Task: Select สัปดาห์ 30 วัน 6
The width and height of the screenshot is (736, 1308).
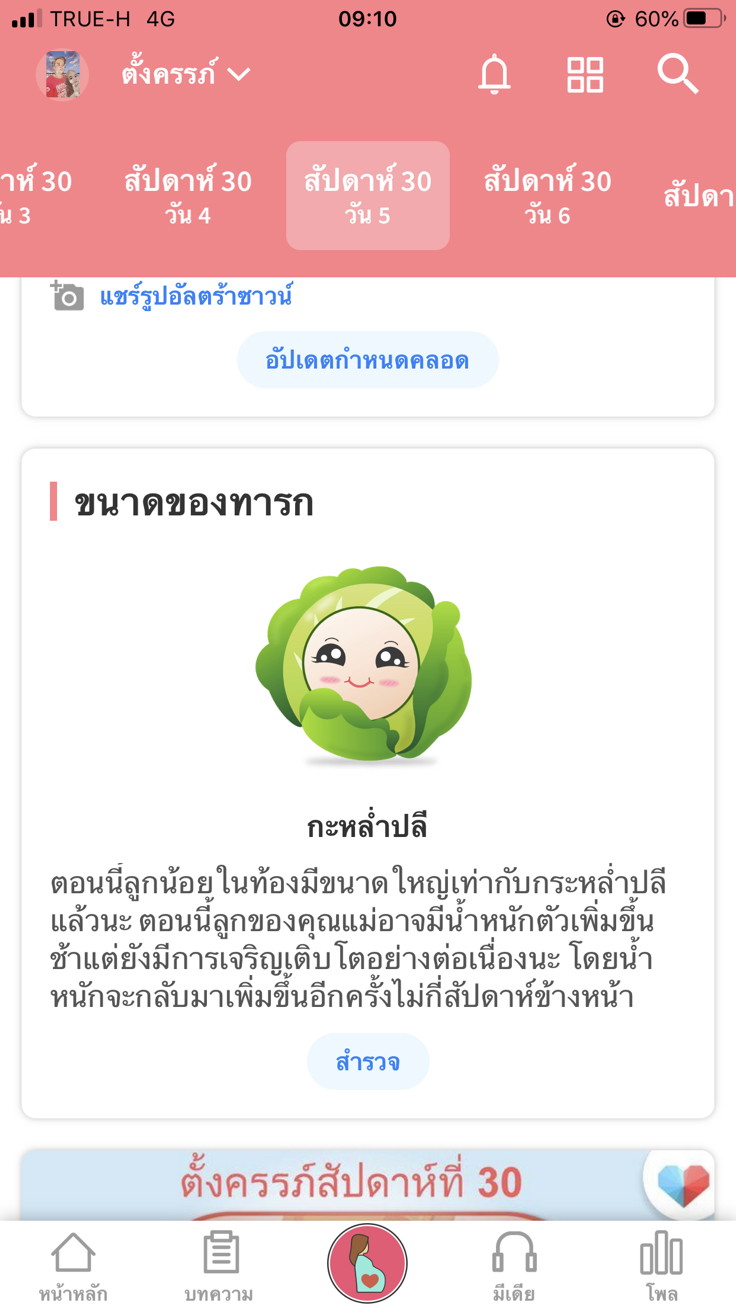Action: [x=548, y=195]
